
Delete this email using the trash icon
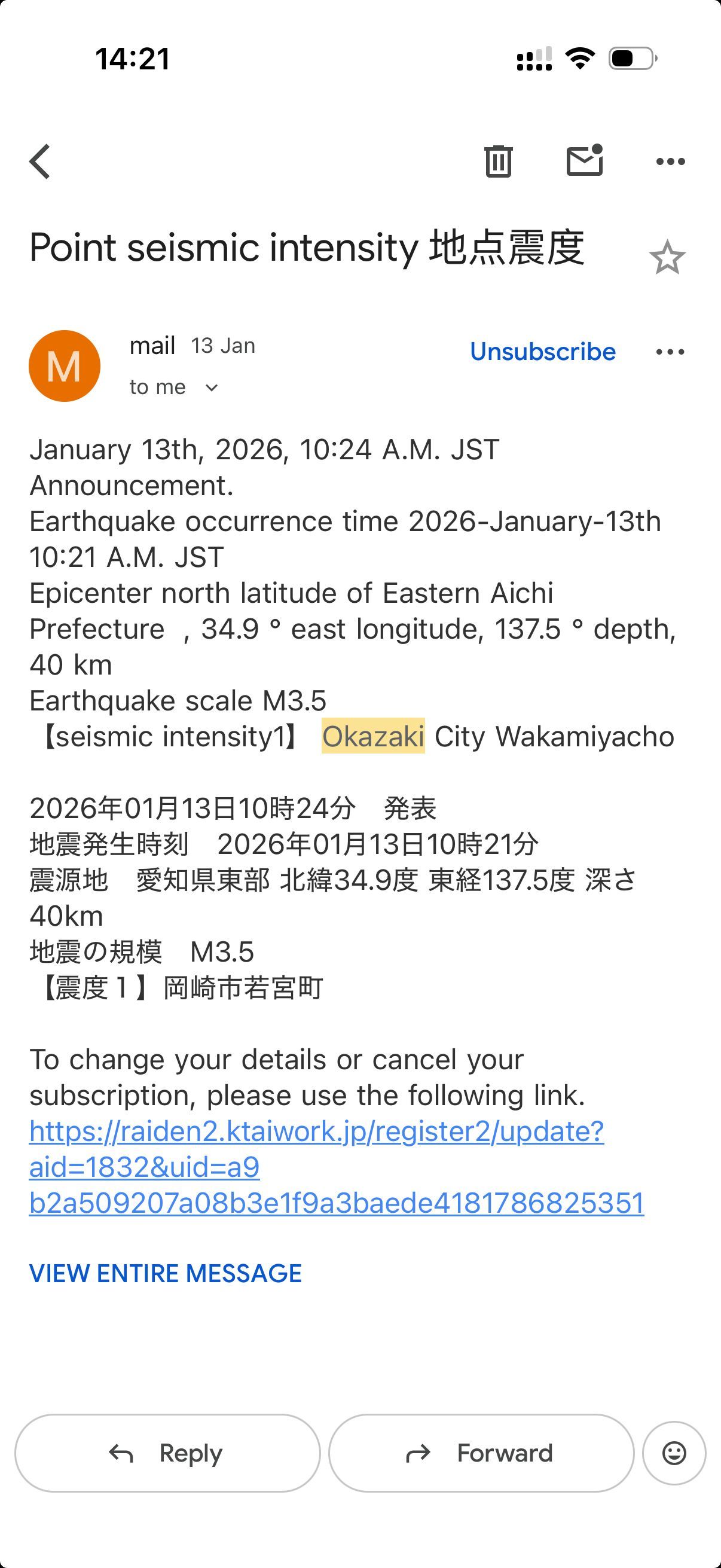[x=500, y=162]
